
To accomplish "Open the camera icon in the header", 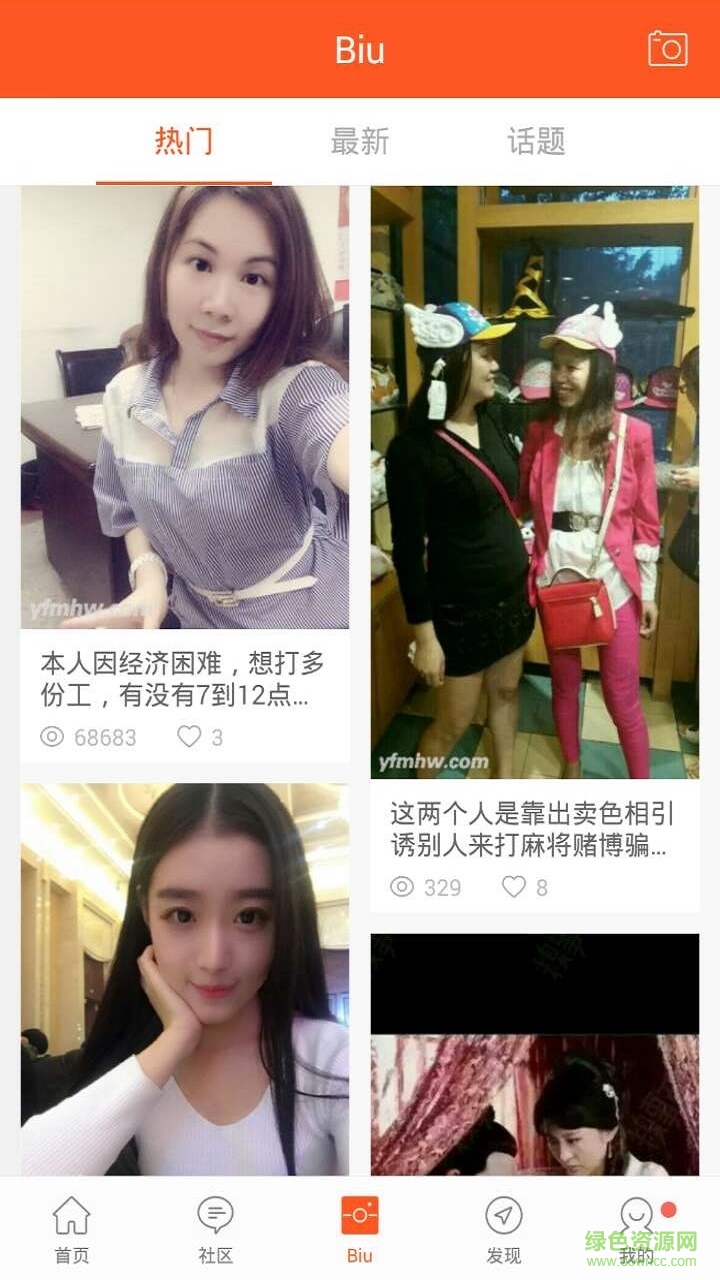I will click(667, 49).
